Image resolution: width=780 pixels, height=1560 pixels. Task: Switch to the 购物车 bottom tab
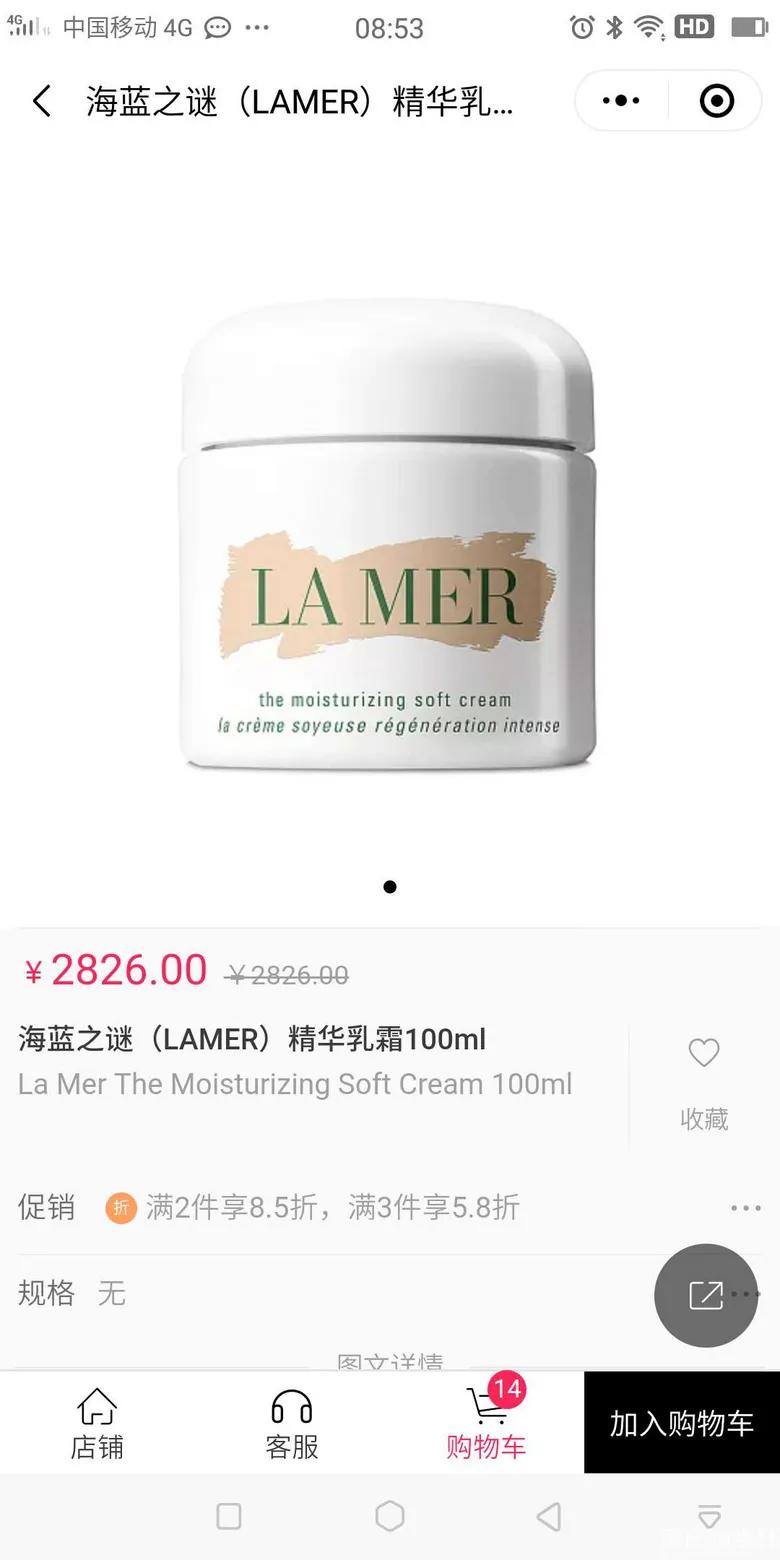tap(486, 1423)
